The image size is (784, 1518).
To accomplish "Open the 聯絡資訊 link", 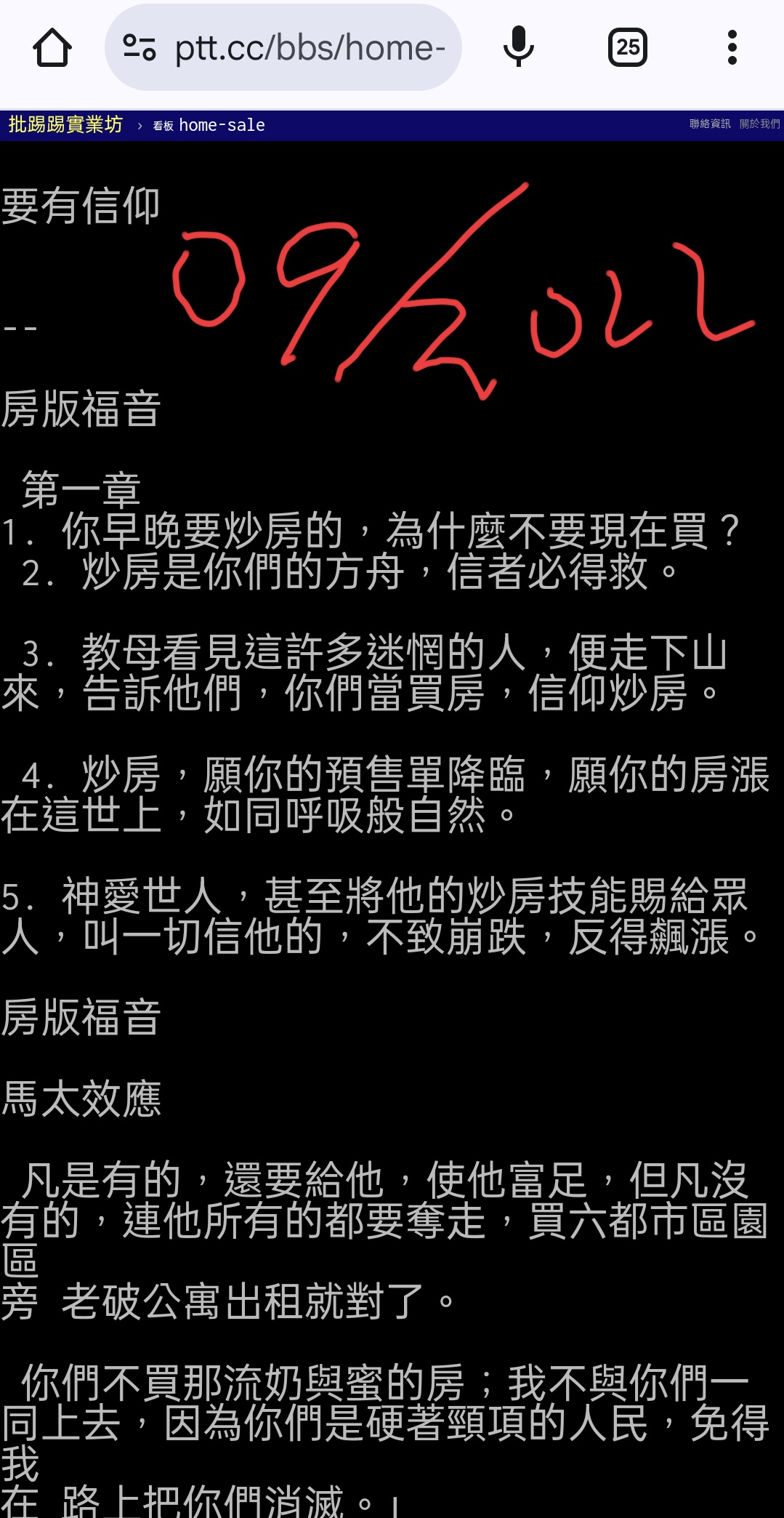I will [x=710, y=124].
